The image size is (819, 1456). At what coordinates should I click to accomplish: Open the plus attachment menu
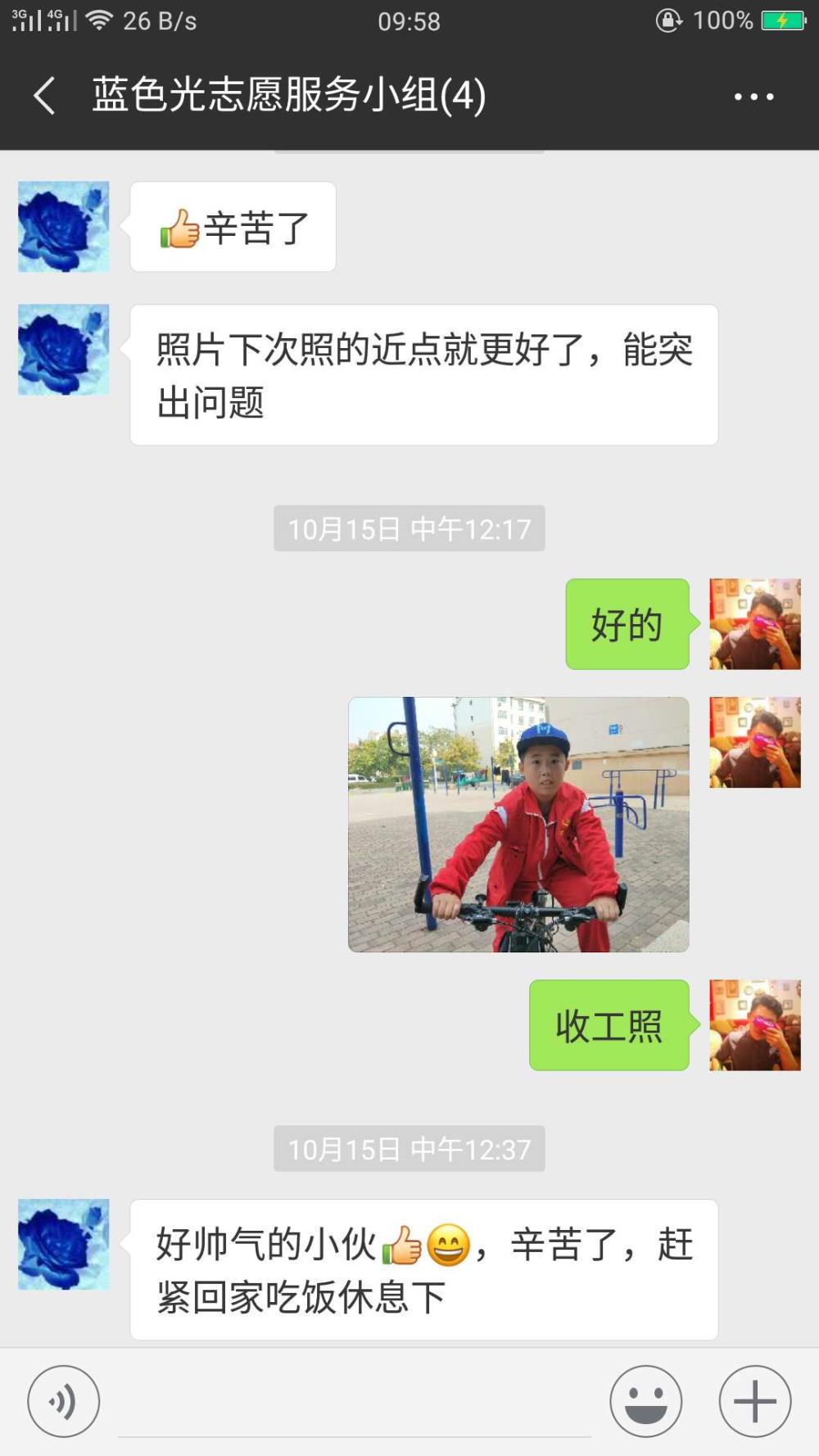pyautogui.click(x=755, y=1401)
